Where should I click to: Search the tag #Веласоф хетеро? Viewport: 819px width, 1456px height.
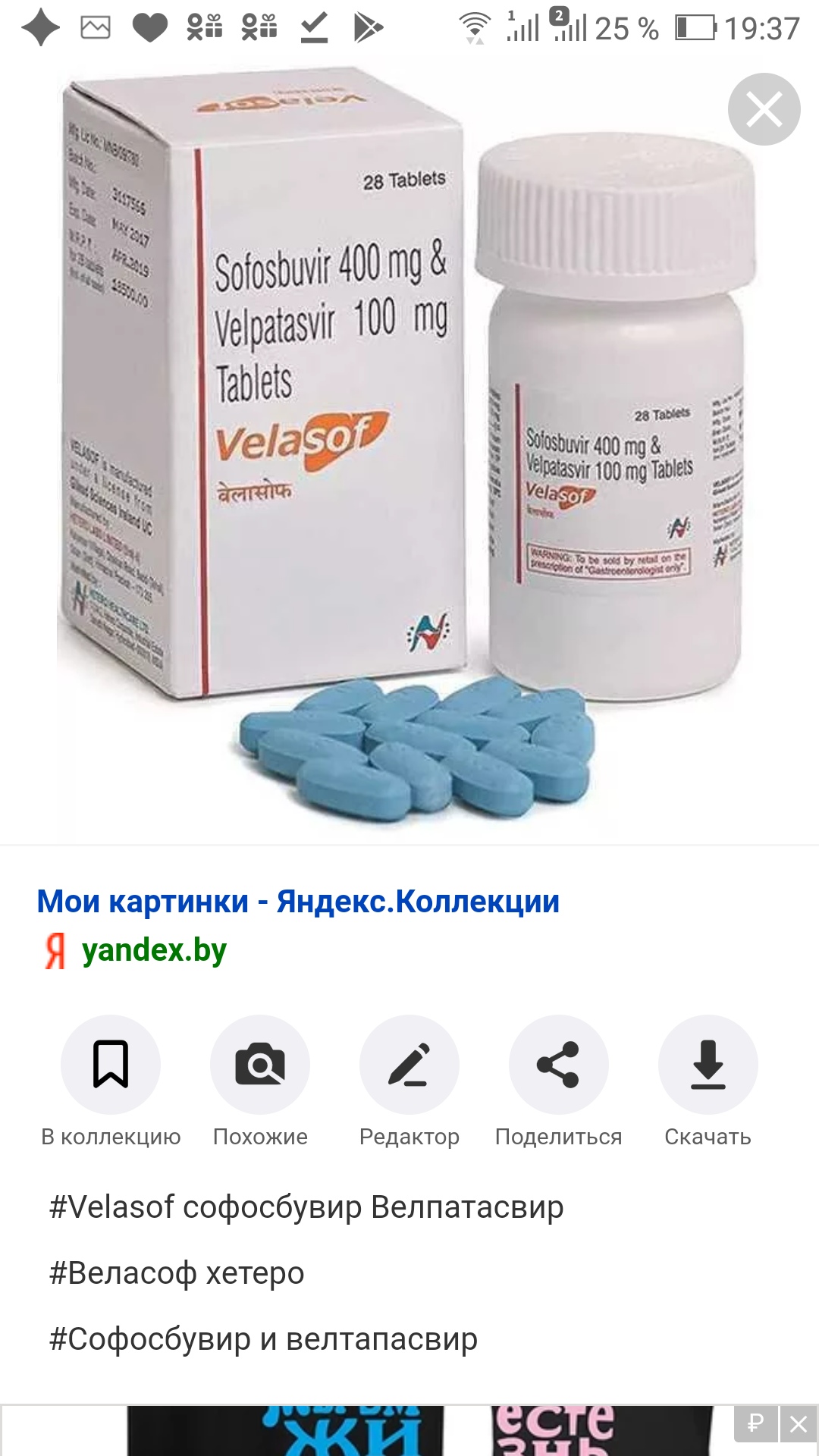177,1273
